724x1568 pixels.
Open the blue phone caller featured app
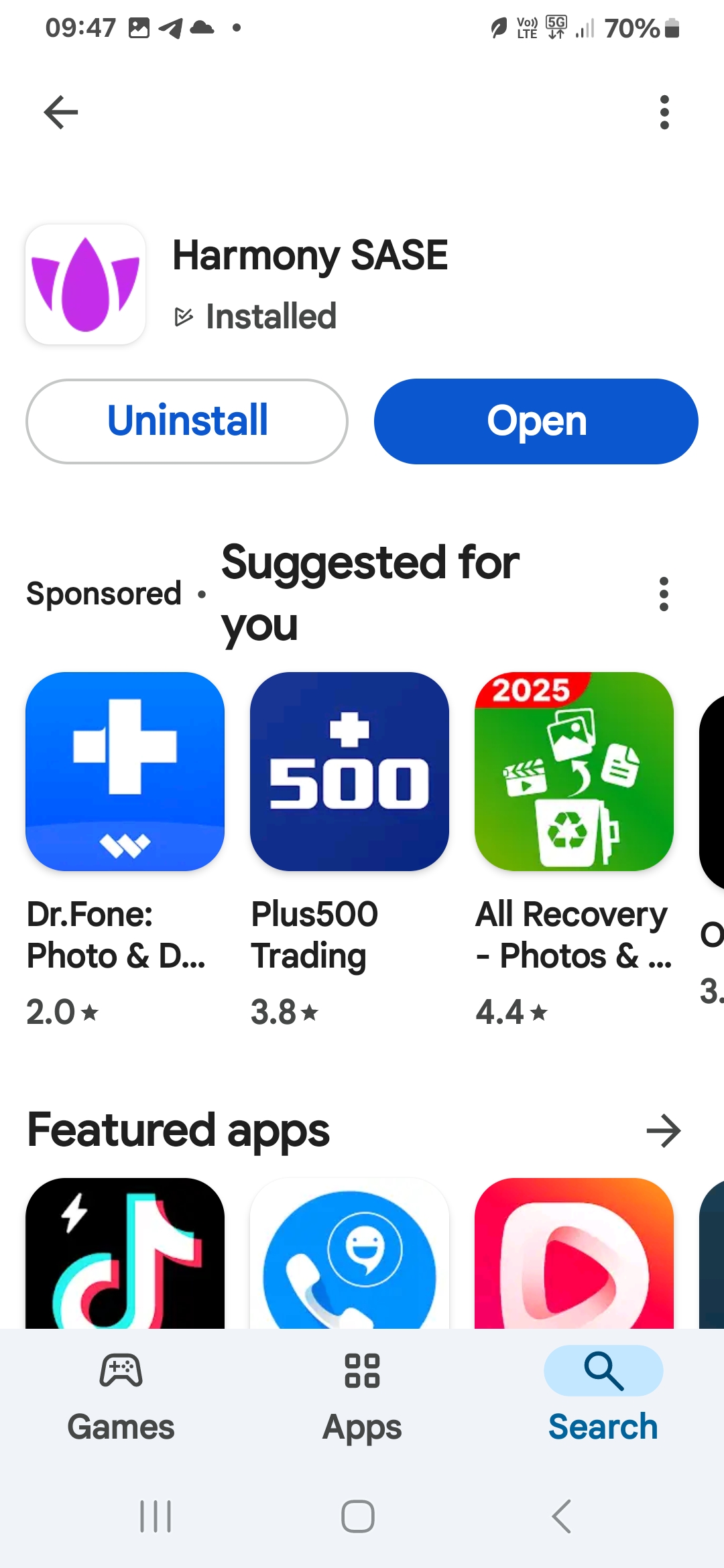pos(349,1253)
